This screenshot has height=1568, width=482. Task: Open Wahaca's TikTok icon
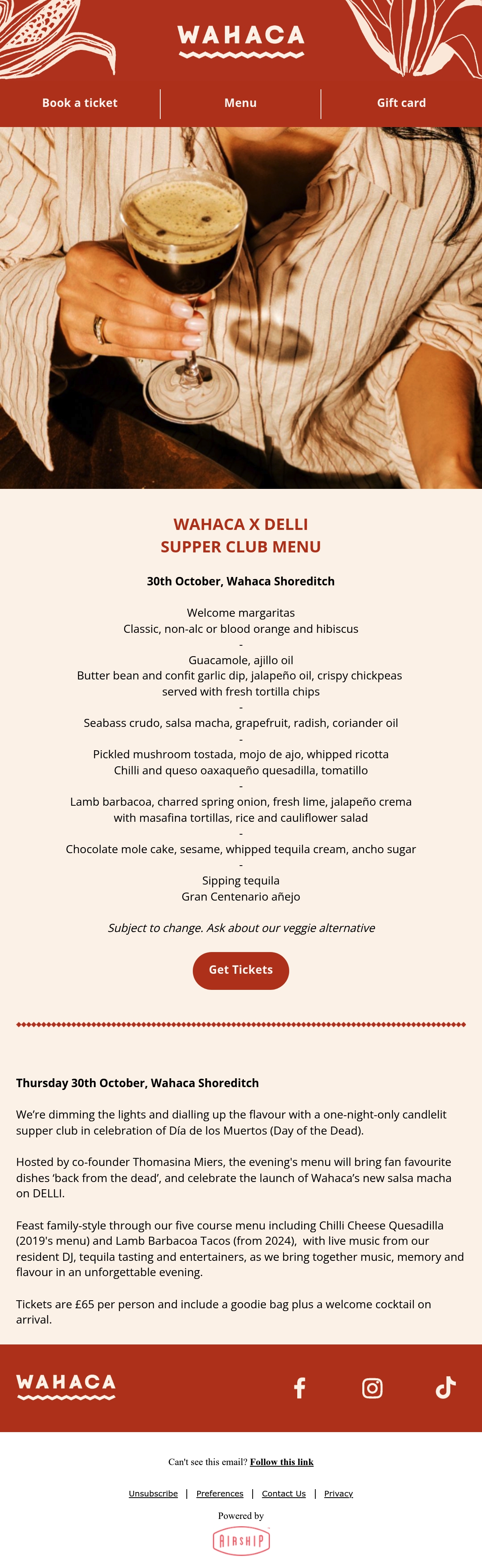click(445, 1388)
